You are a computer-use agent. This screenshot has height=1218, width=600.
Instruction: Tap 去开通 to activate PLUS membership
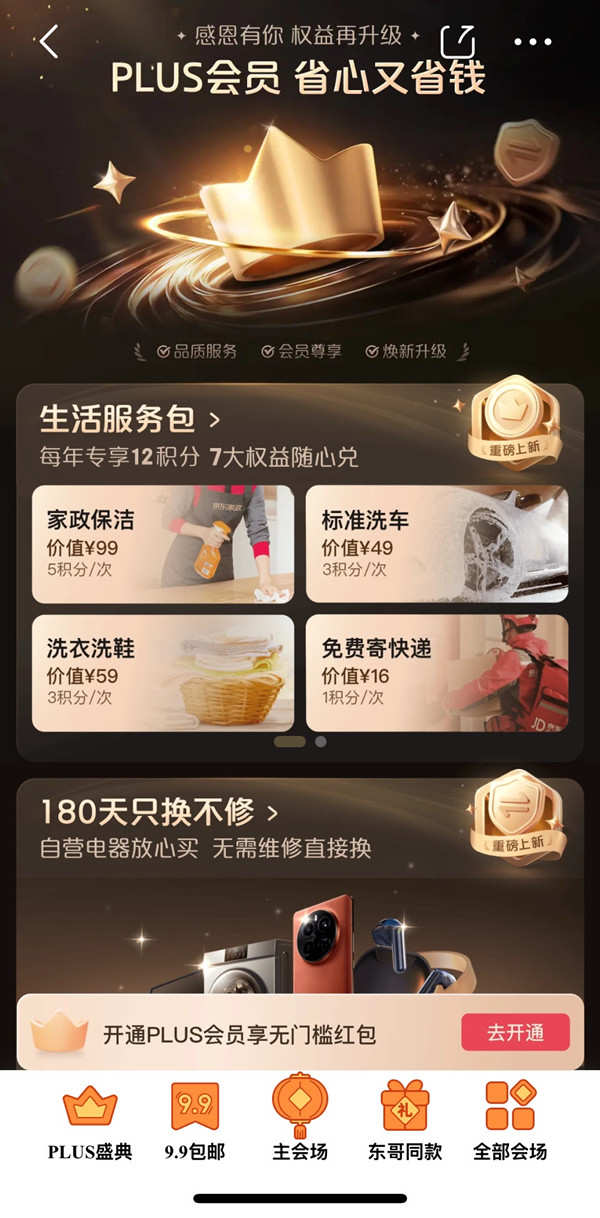click(x=515, y=1032)
